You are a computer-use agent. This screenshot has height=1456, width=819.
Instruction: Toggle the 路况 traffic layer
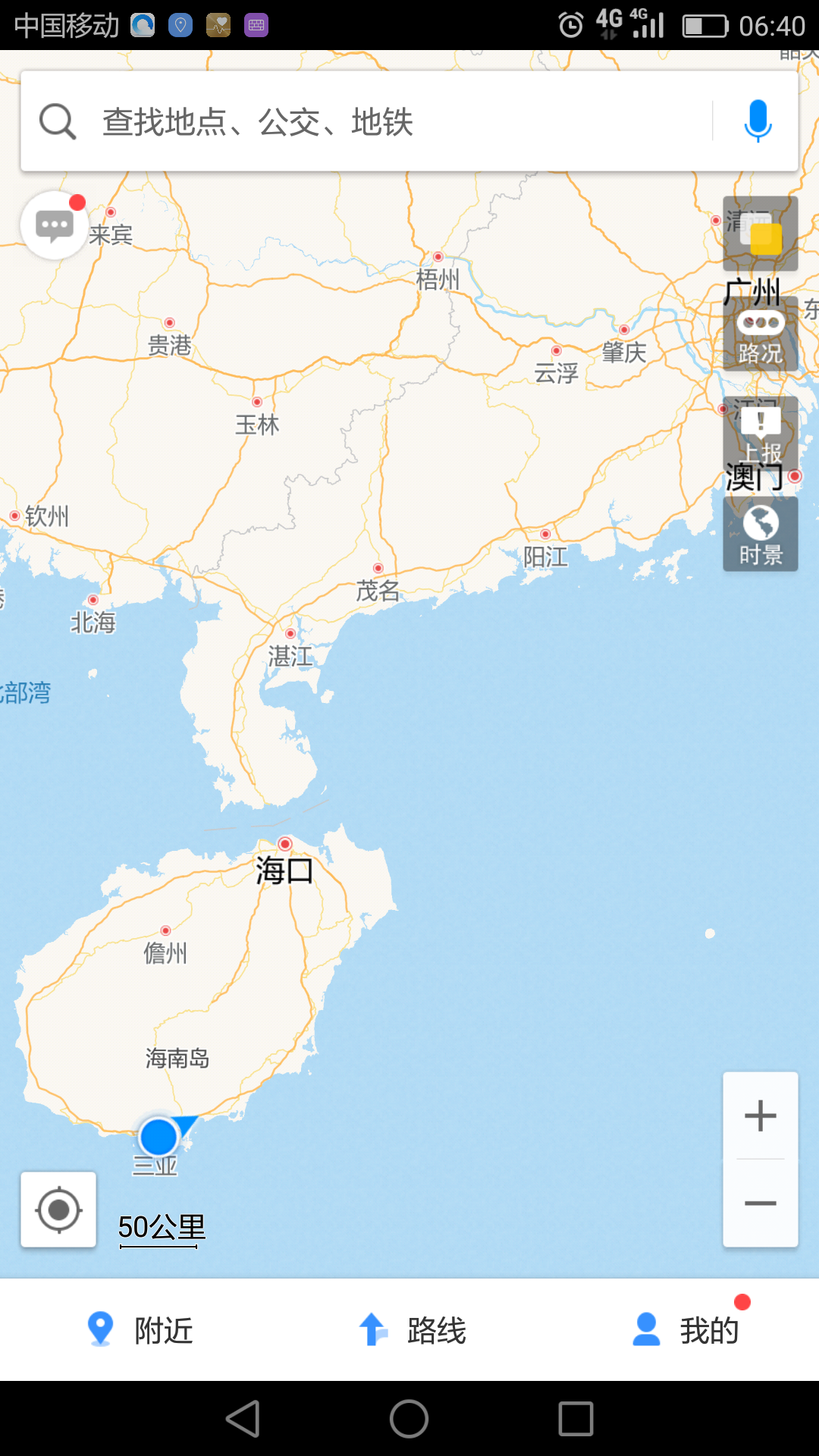click(761, 335)
